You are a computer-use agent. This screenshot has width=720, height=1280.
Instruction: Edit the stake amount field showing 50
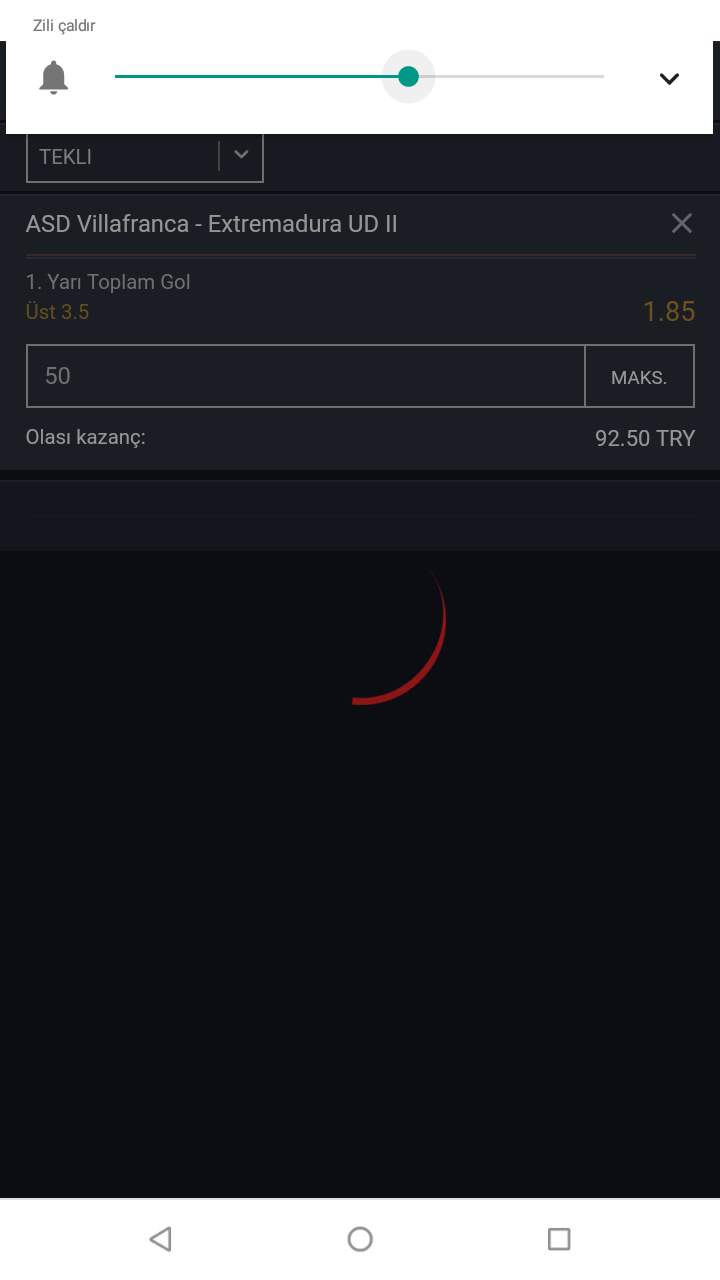pos(305,376)
